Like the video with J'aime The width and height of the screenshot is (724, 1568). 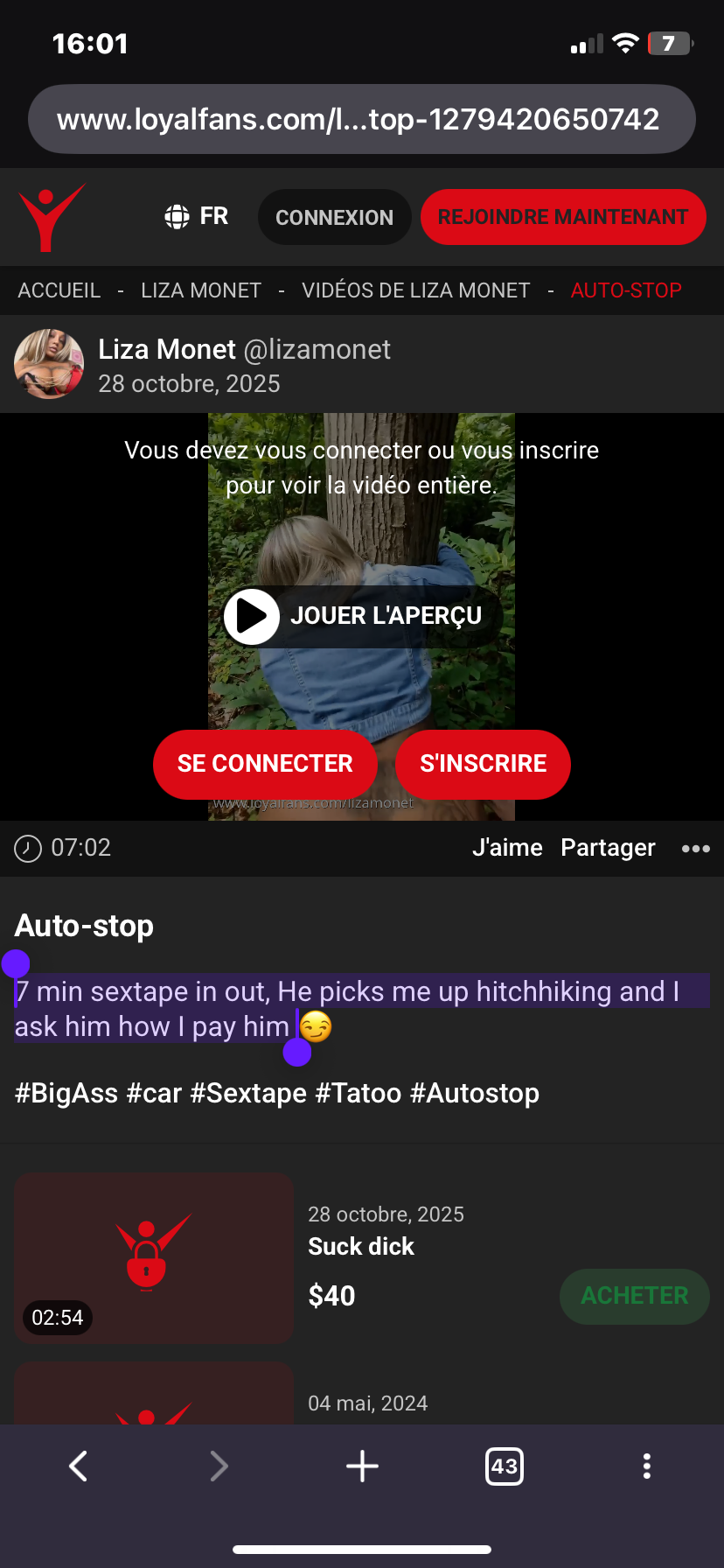[x=507, y=848]
